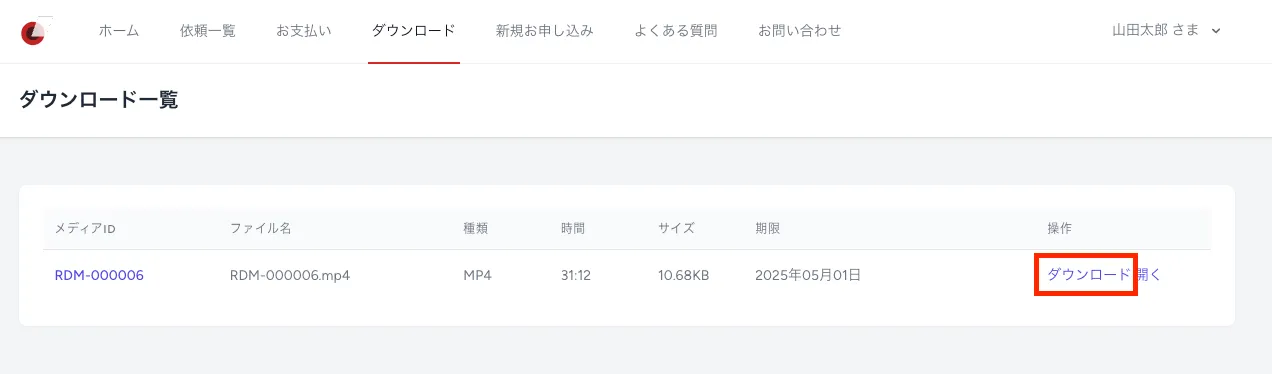
Task: Open media ID RDM-000006 link
Action: (x=99, y=275)
